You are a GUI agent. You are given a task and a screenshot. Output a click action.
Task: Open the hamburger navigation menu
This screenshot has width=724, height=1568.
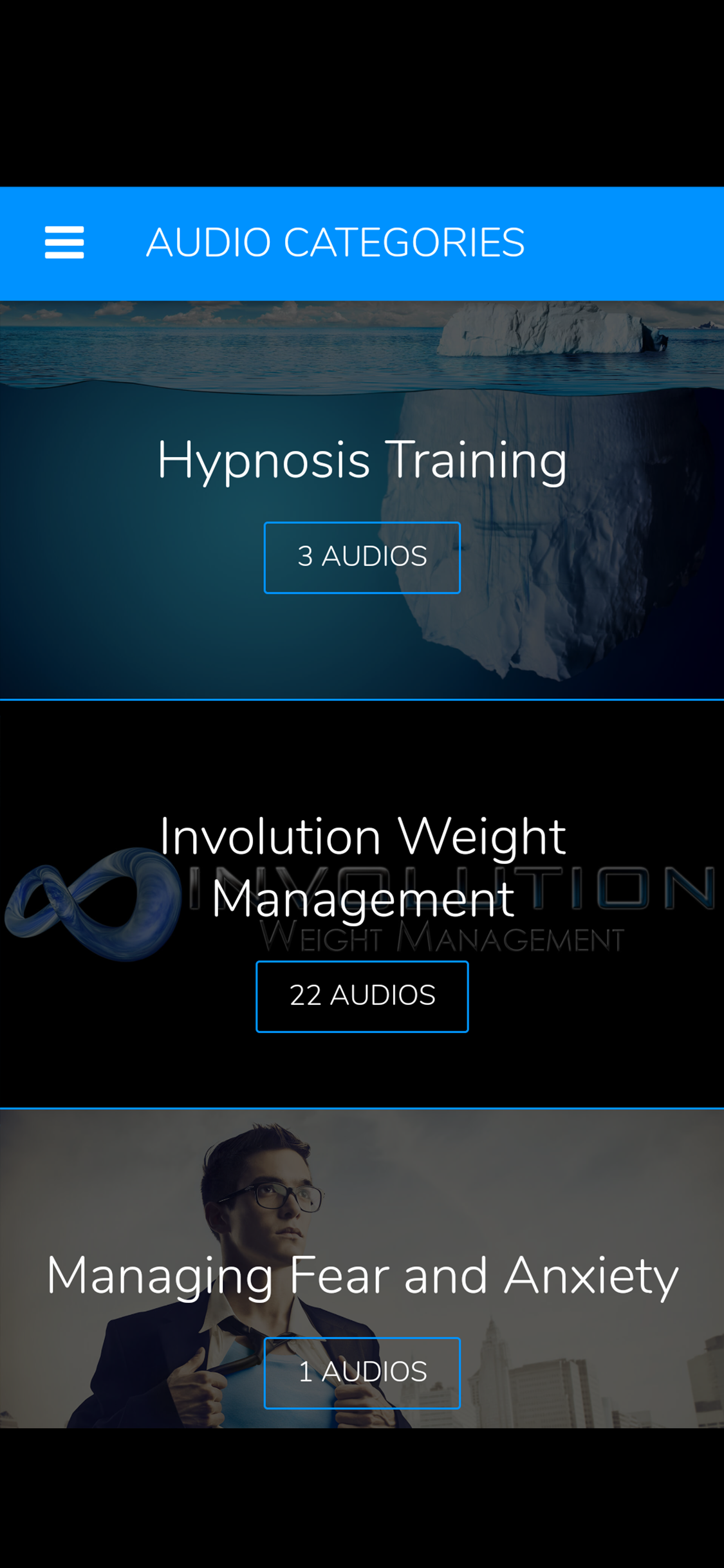coord(64,243)
